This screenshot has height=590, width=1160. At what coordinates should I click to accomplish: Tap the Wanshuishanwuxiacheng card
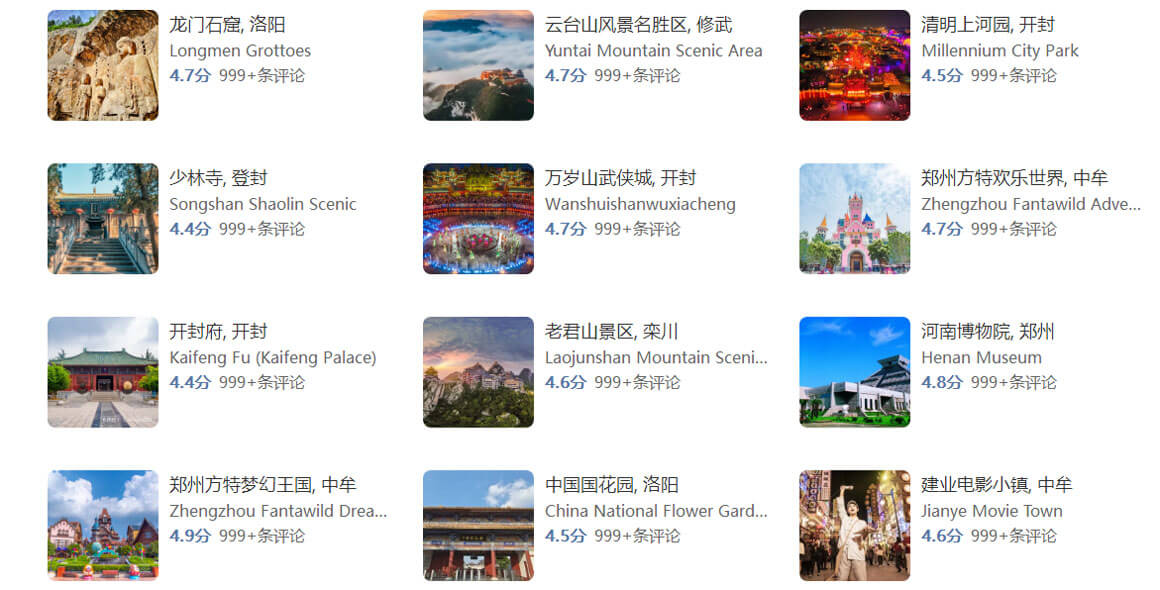[640, 204]
